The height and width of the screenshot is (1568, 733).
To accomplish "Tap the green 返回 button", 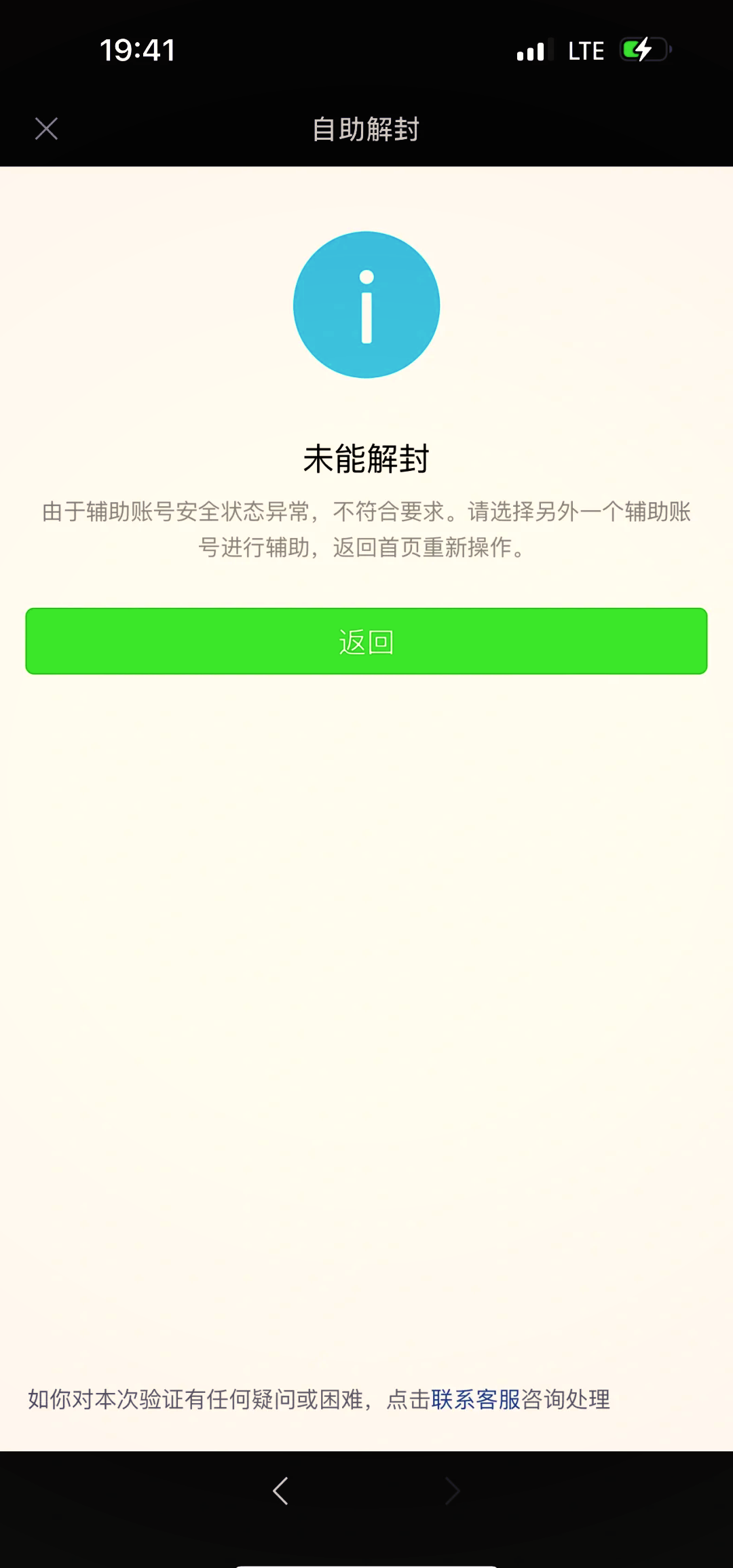I will (x=366, y=641).
